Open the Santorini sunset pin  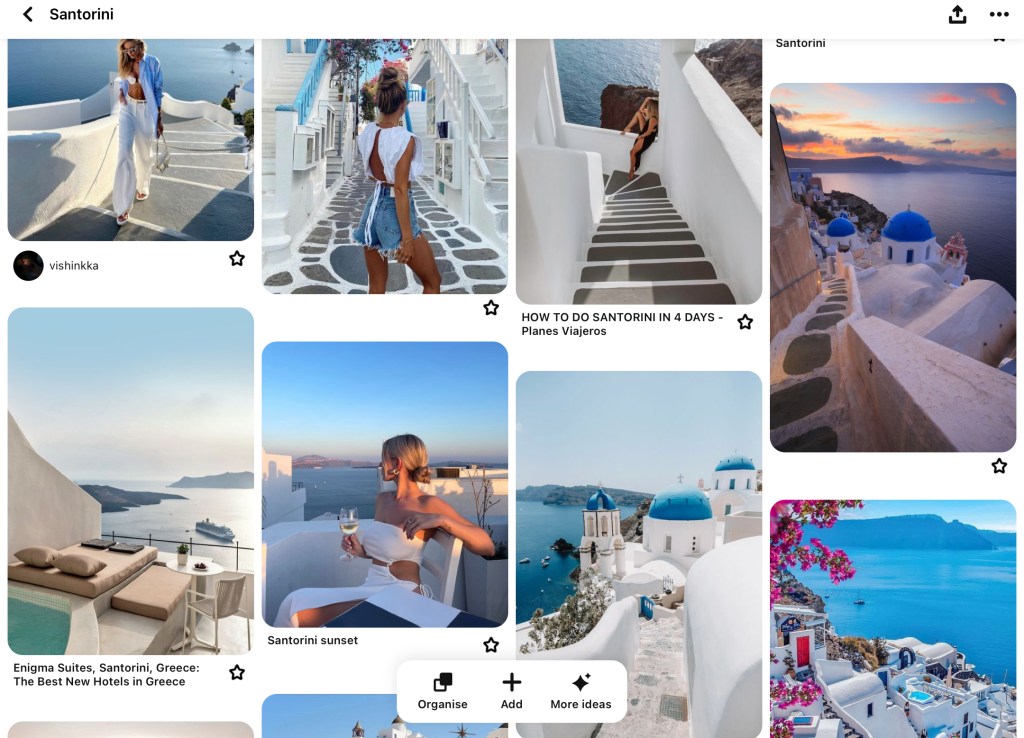(384, 485)
